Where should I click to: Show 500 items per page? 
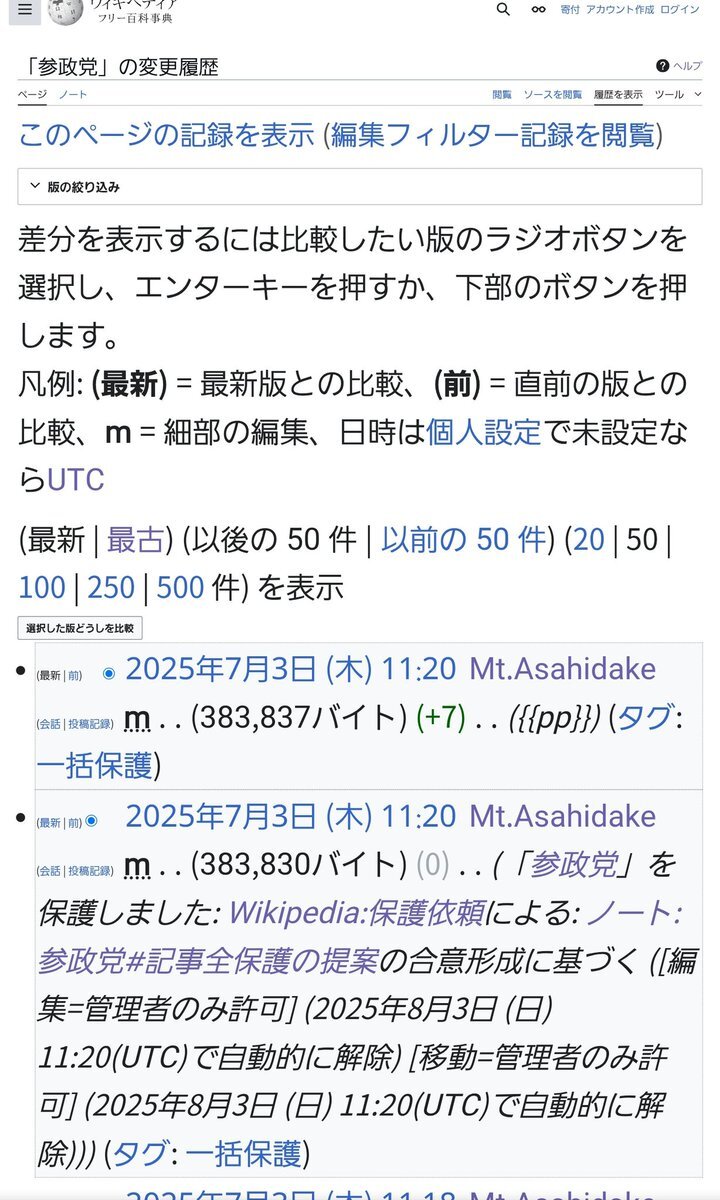pos(180,587)
